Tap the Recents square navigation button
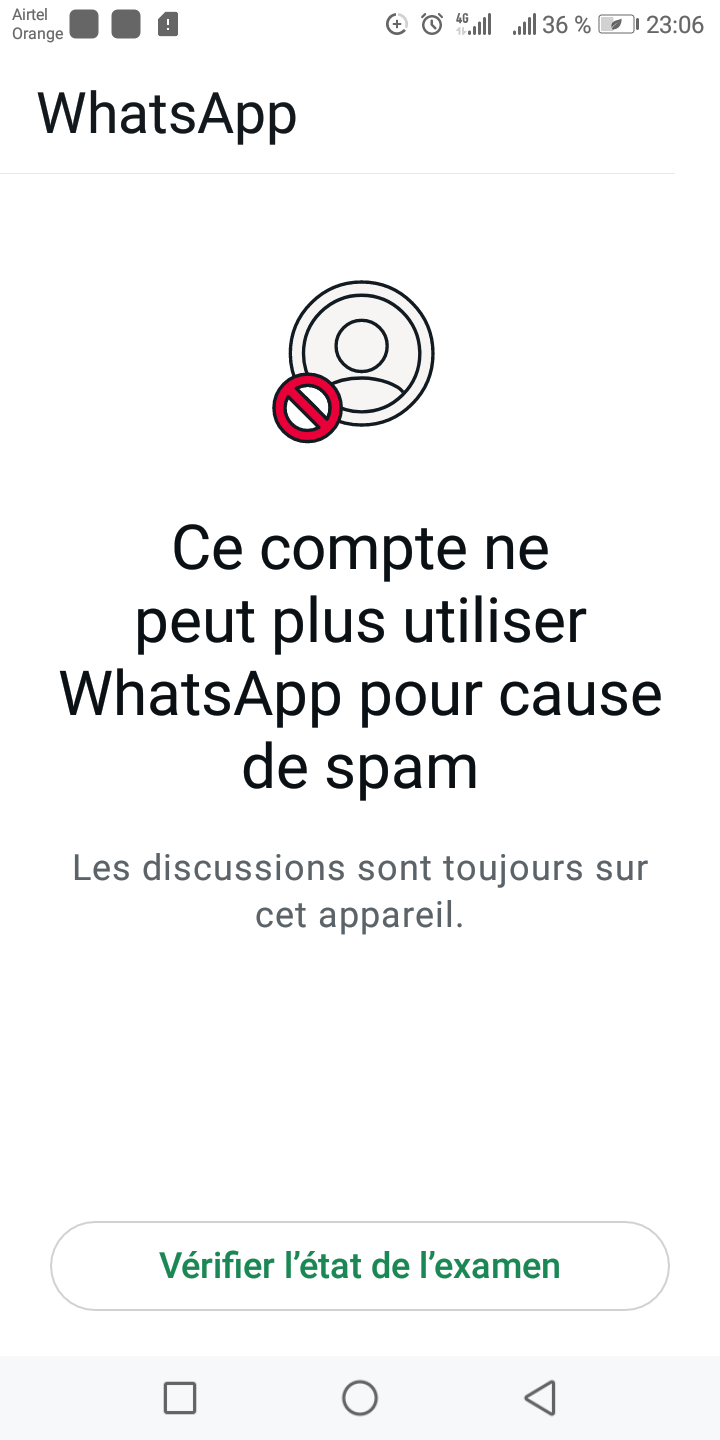Screen dimensions: 720x1440 pyautogui.click(x=179, y=1398)
